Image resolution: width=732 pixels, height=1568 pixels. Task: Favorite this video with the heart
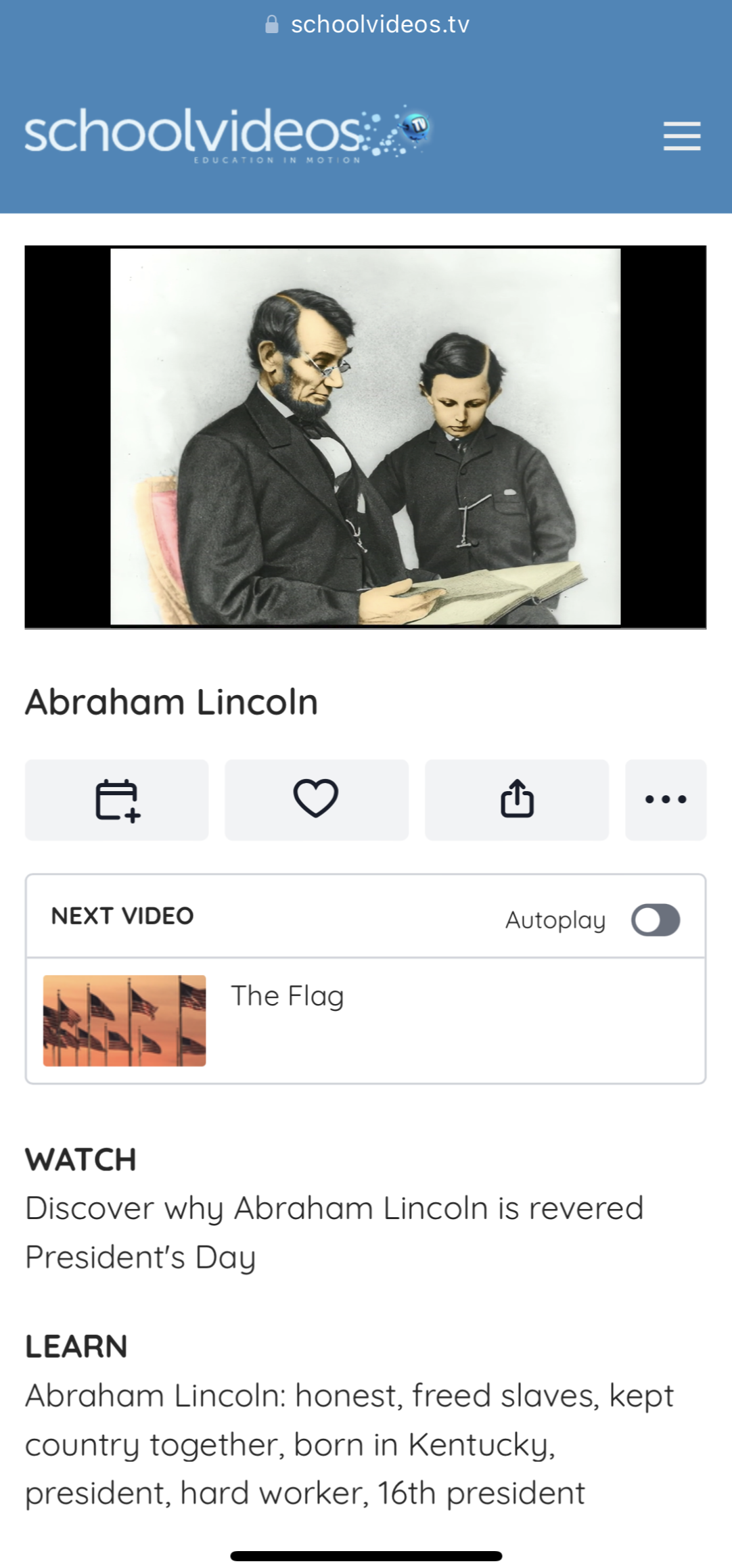pos(316,800)
